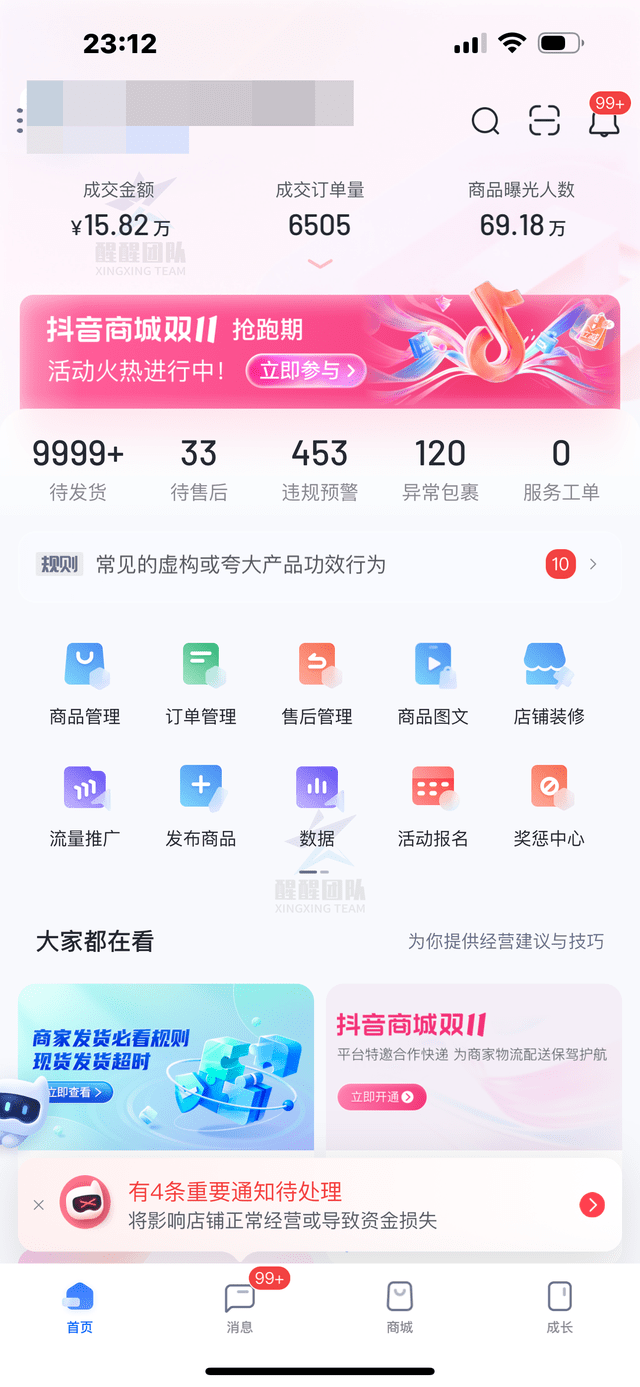This screenshot has width=640, height=1387.
Task: Expand the sales data chevron
Action: click(x=320, y=263)
